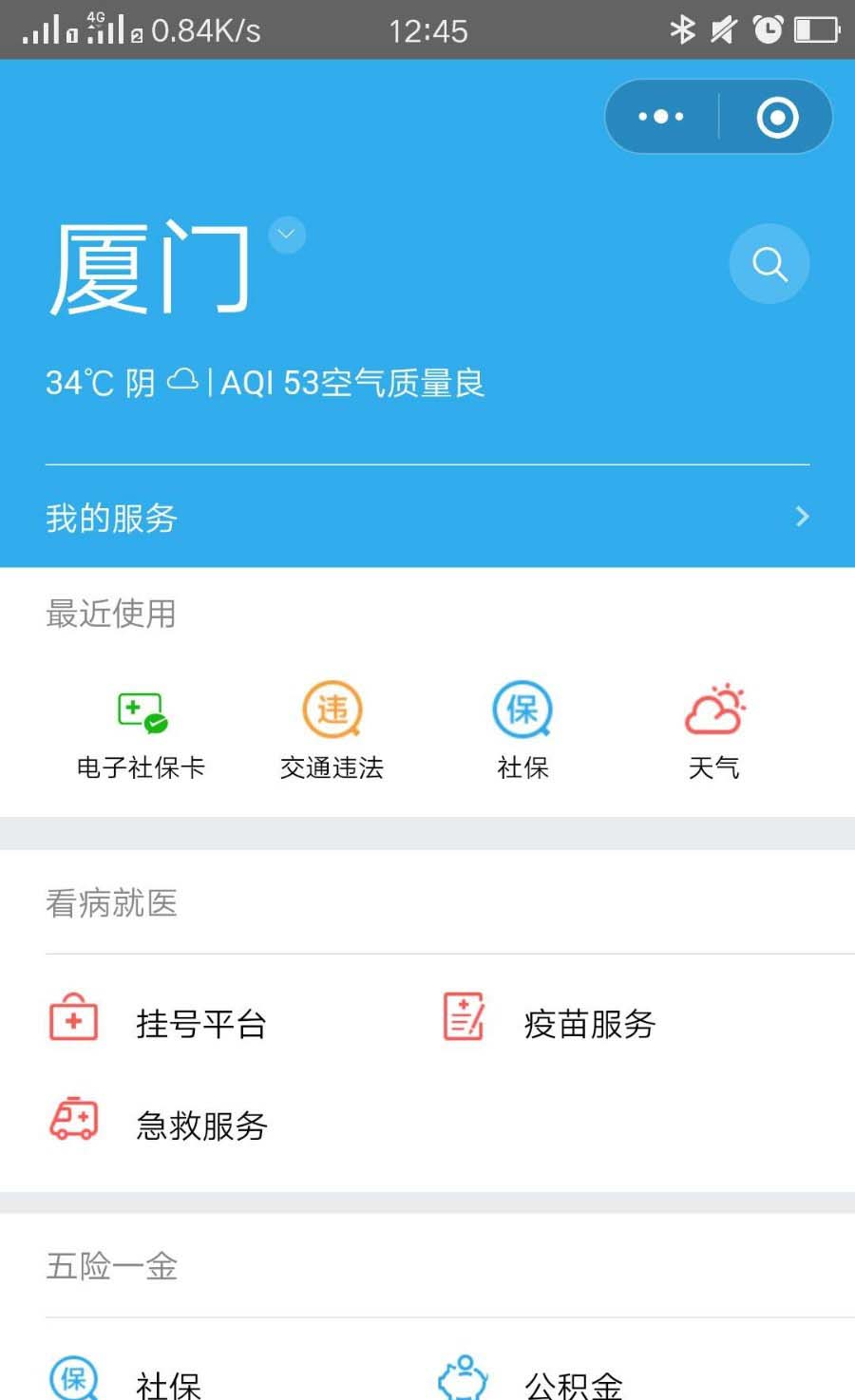
Task: Close the mini program via circle button
Action: (x=777, y=117)
